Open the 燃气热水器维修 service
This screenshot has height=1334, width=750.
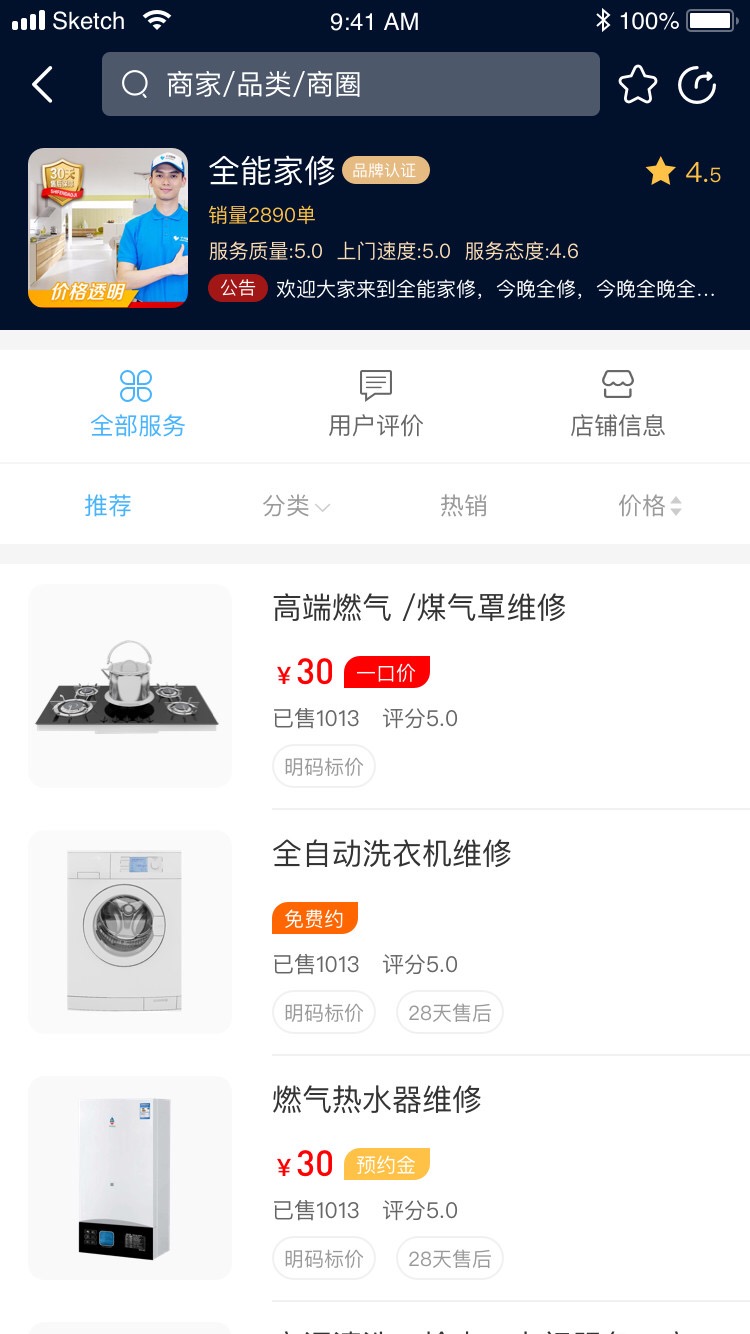[377, 1100]
